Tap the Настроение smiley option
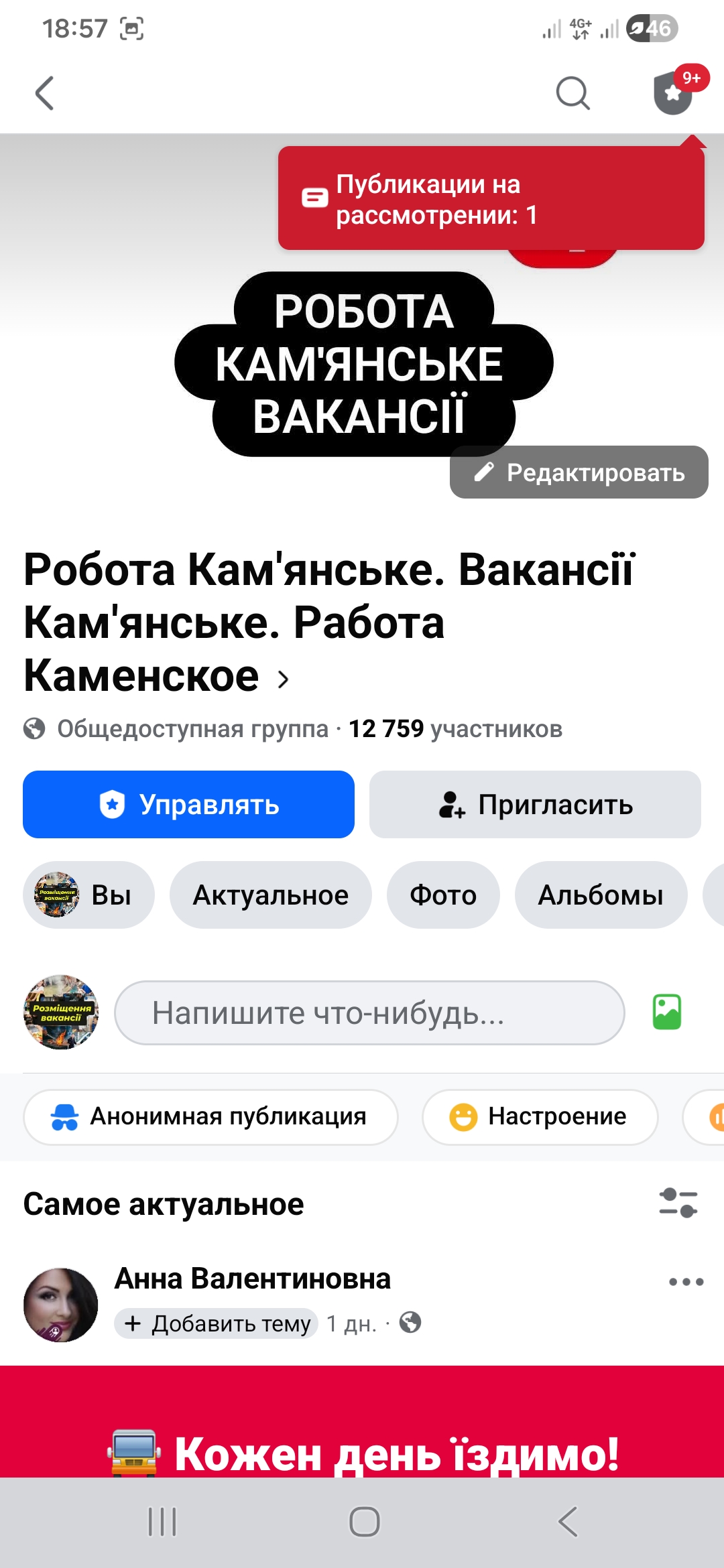724x1568 pixels. [x=540, y=1116]
